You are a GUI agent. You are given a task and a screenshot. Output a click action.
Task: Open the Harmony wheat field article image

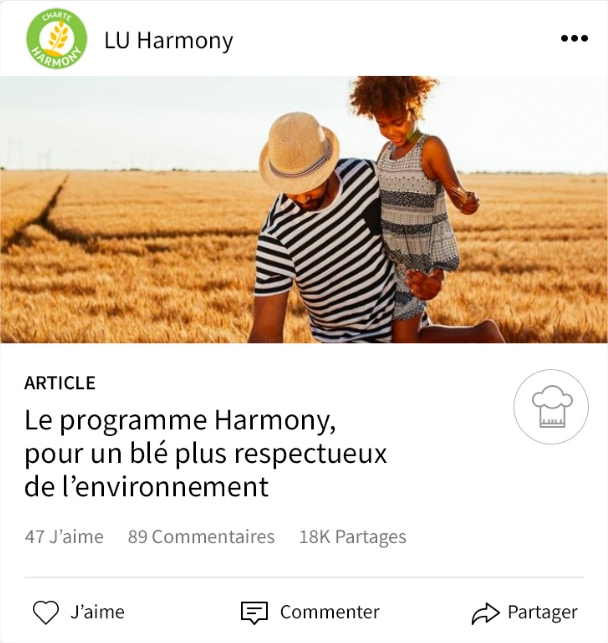click(304, 210)
